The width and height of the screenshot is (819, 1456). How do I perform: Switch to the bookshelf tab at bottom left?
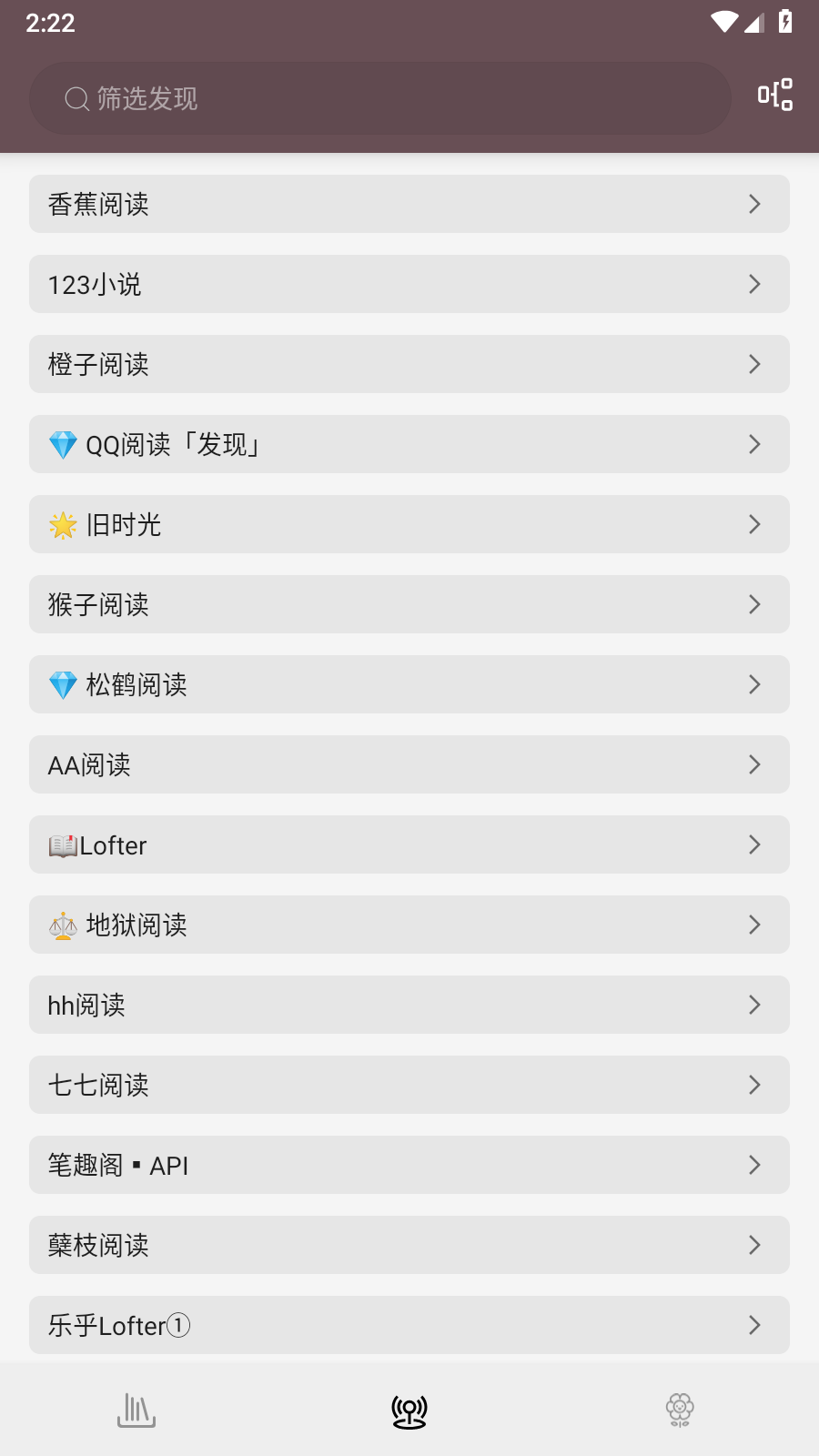[x=136, y=1409]
